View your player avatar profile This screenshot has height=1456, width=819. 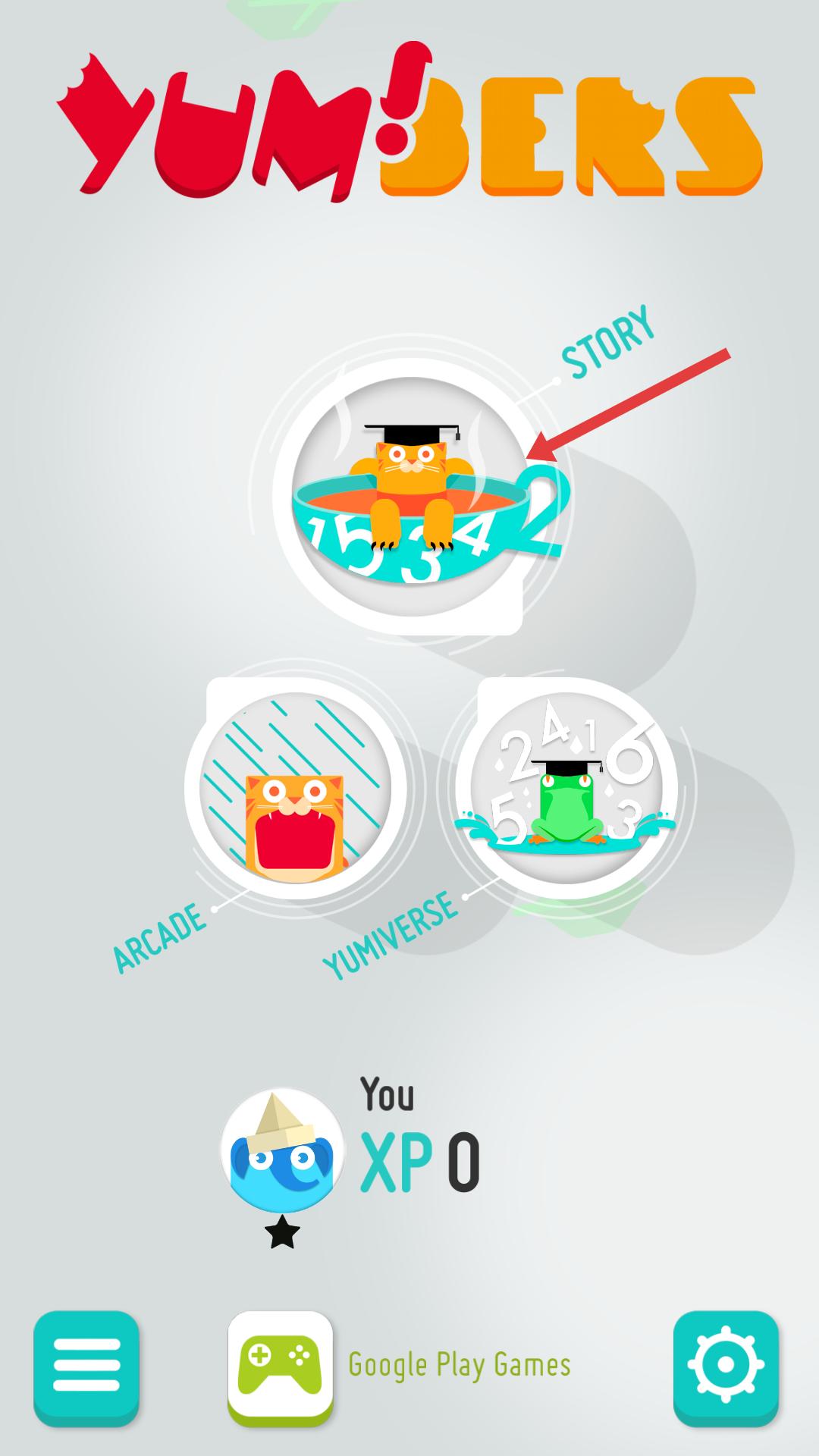[282, 1150]
